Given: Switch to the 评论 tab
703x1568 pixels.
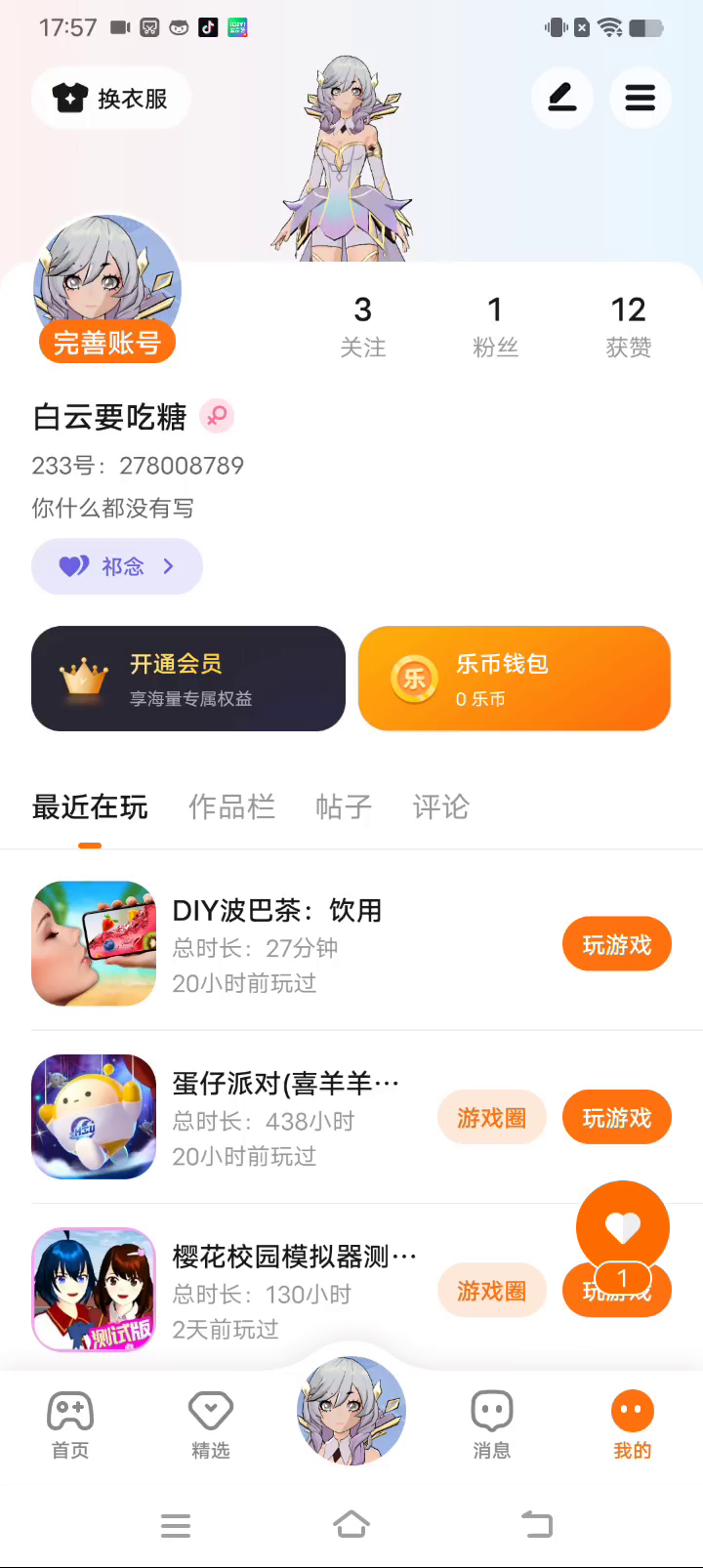Looking at the screenshot, I should point(441,807).
